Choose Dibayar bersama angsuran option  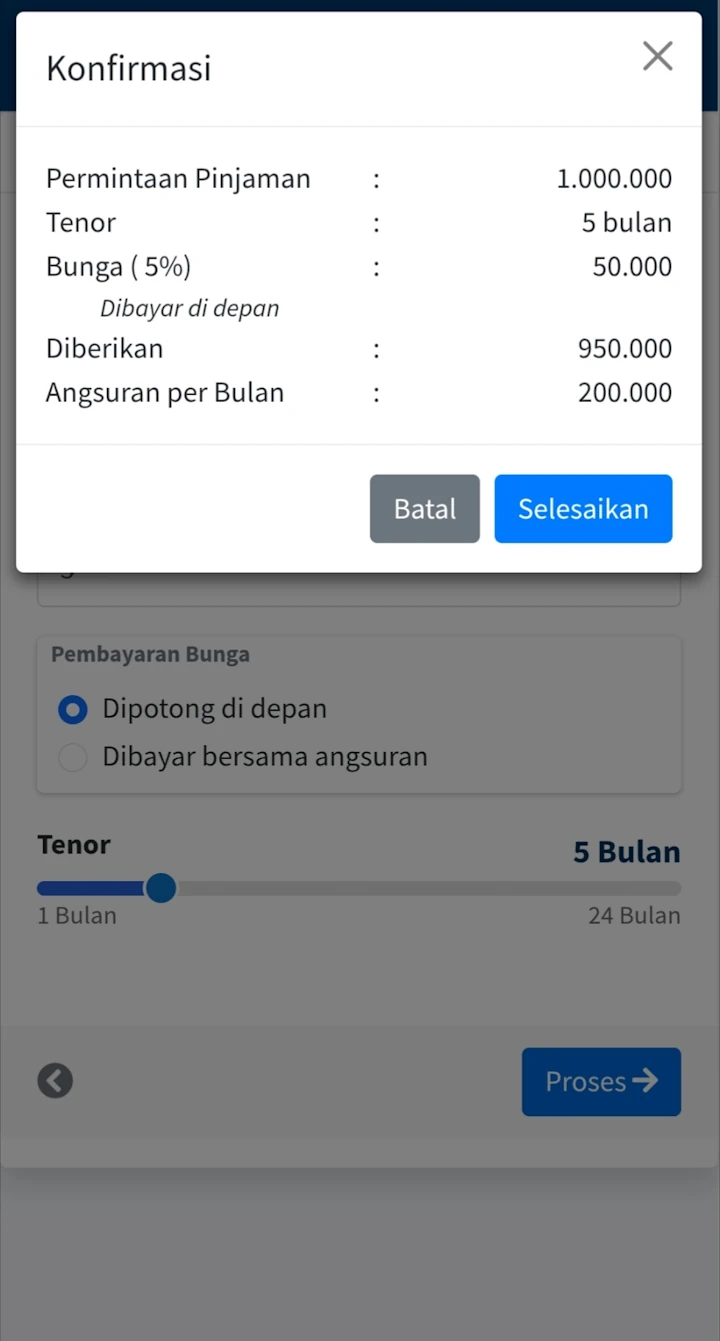[x=73, y=757]
